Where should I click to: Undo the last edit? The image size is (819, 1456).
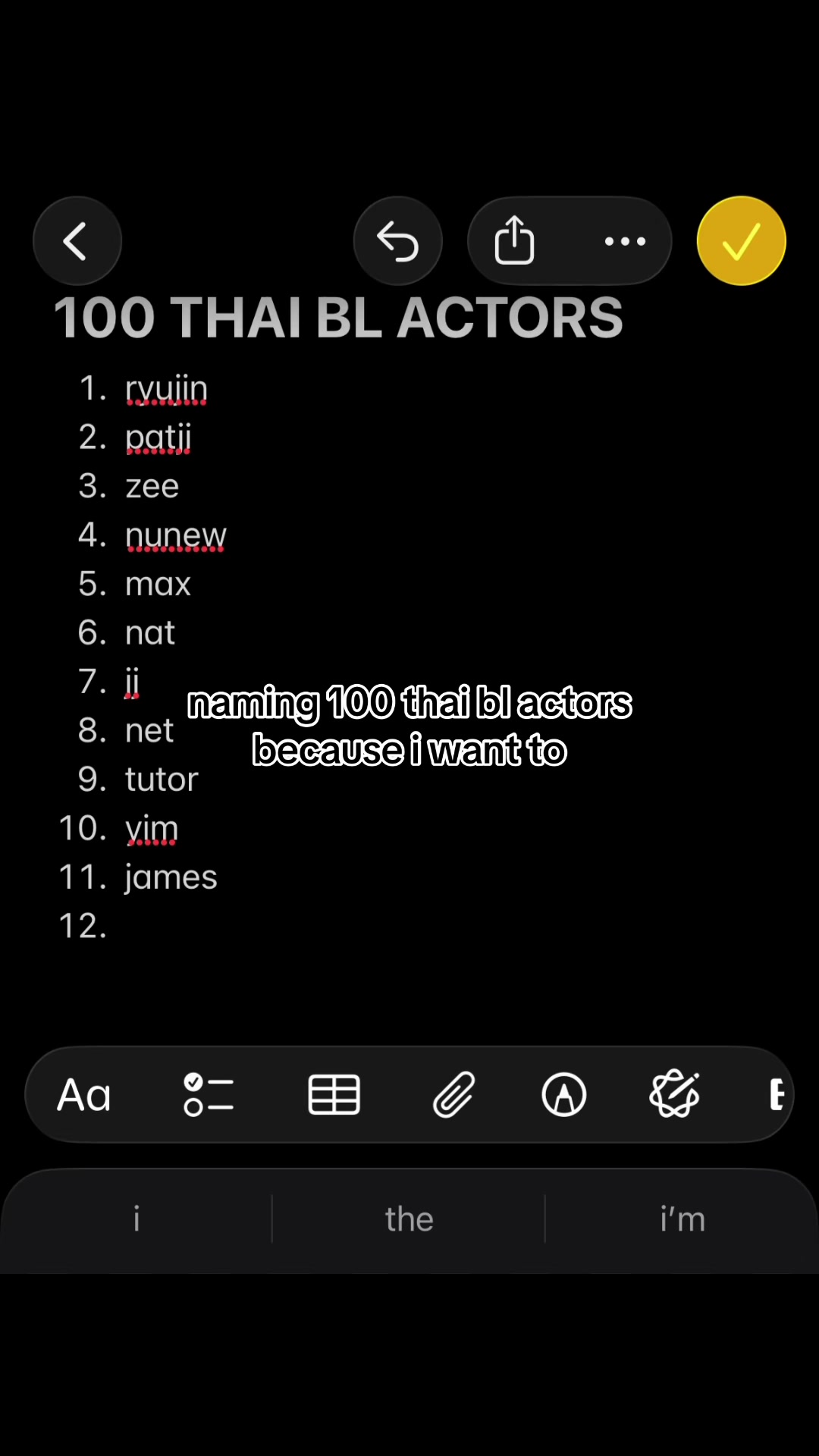(398, 241)
